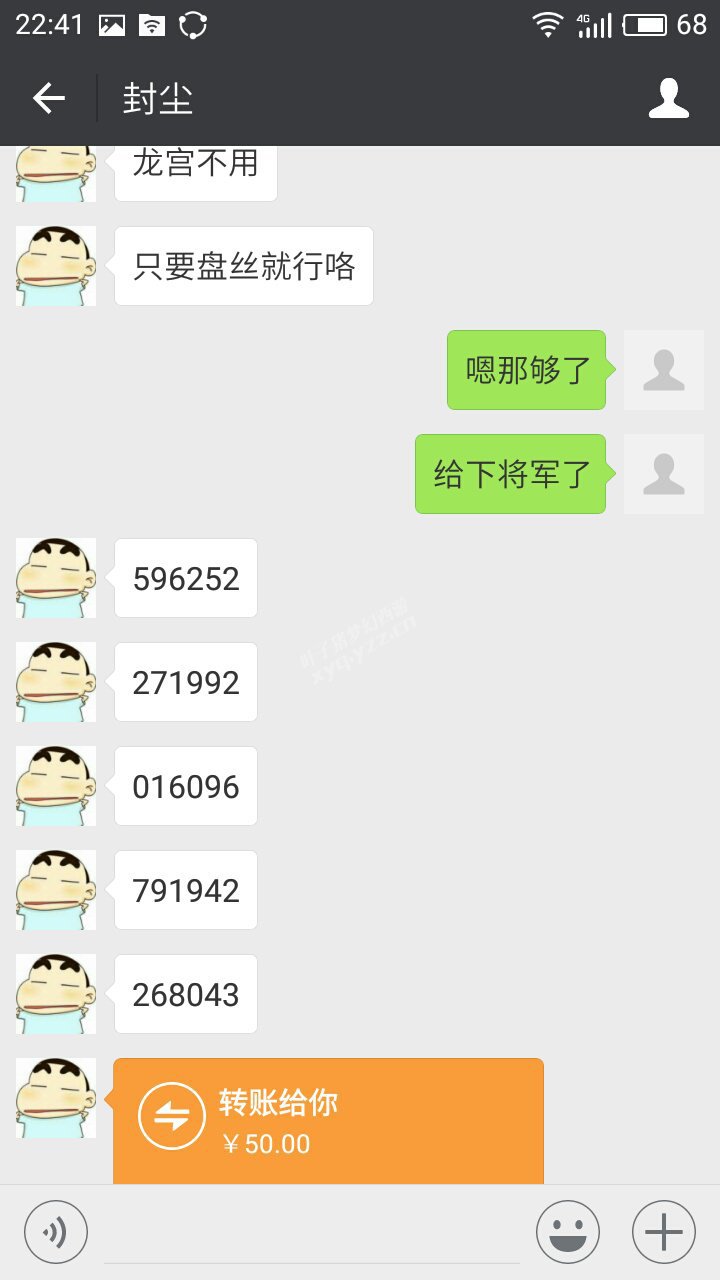Open the ¥50.00 transfer message

pos(328,1122)
